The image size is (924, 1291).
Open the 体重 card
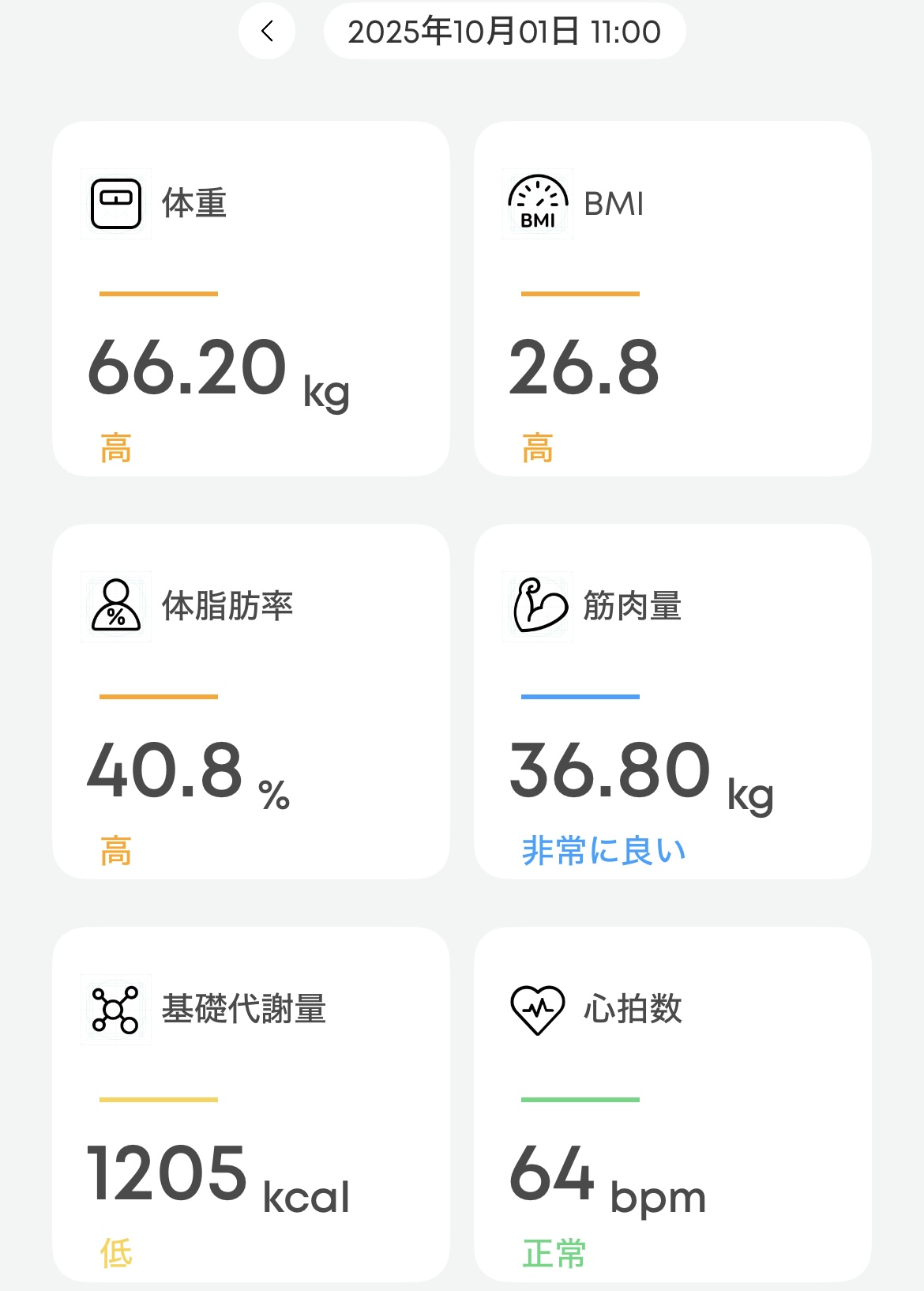tap(251, 299)
